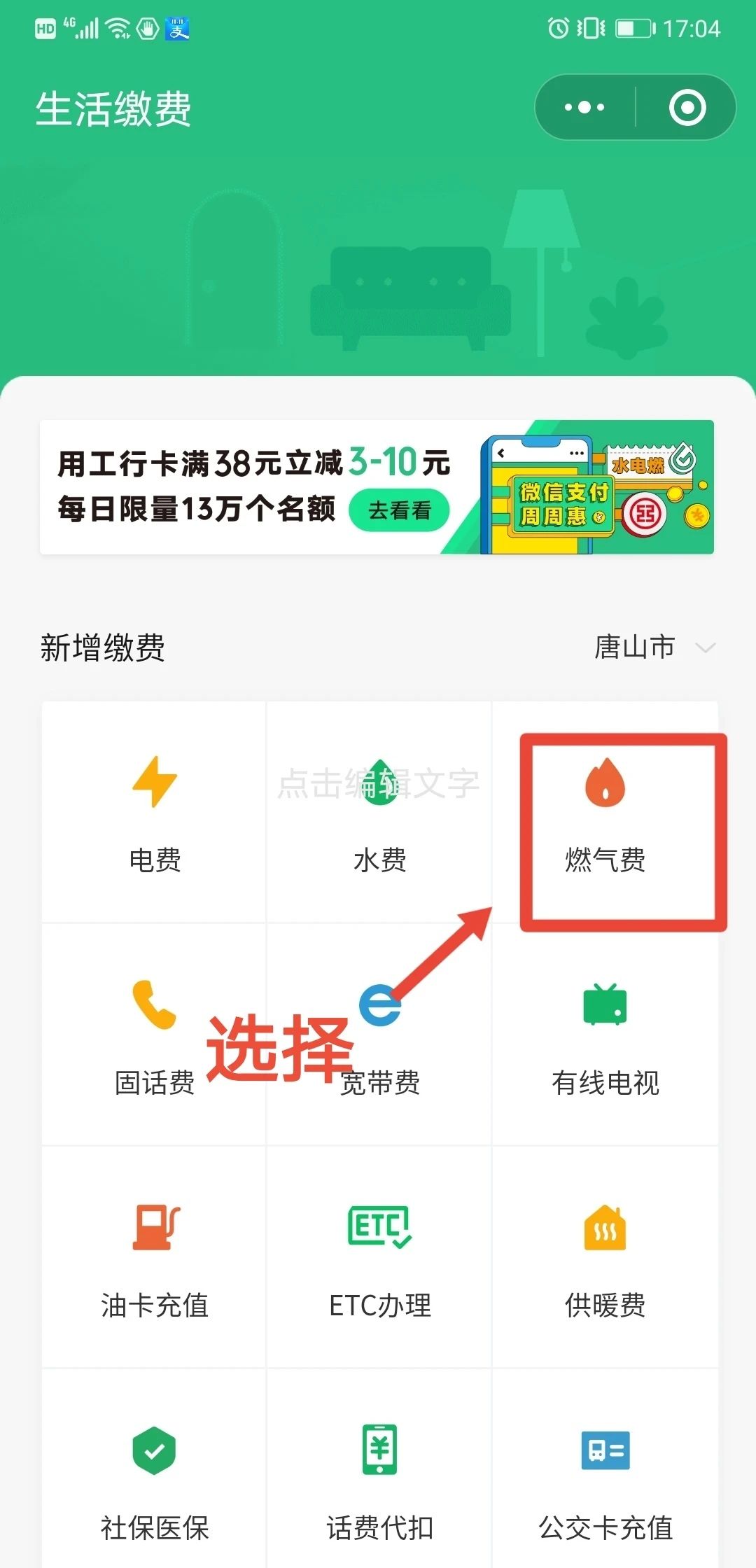
Task: Select 水费 water bill payment
Action: [x=379, y=812]
